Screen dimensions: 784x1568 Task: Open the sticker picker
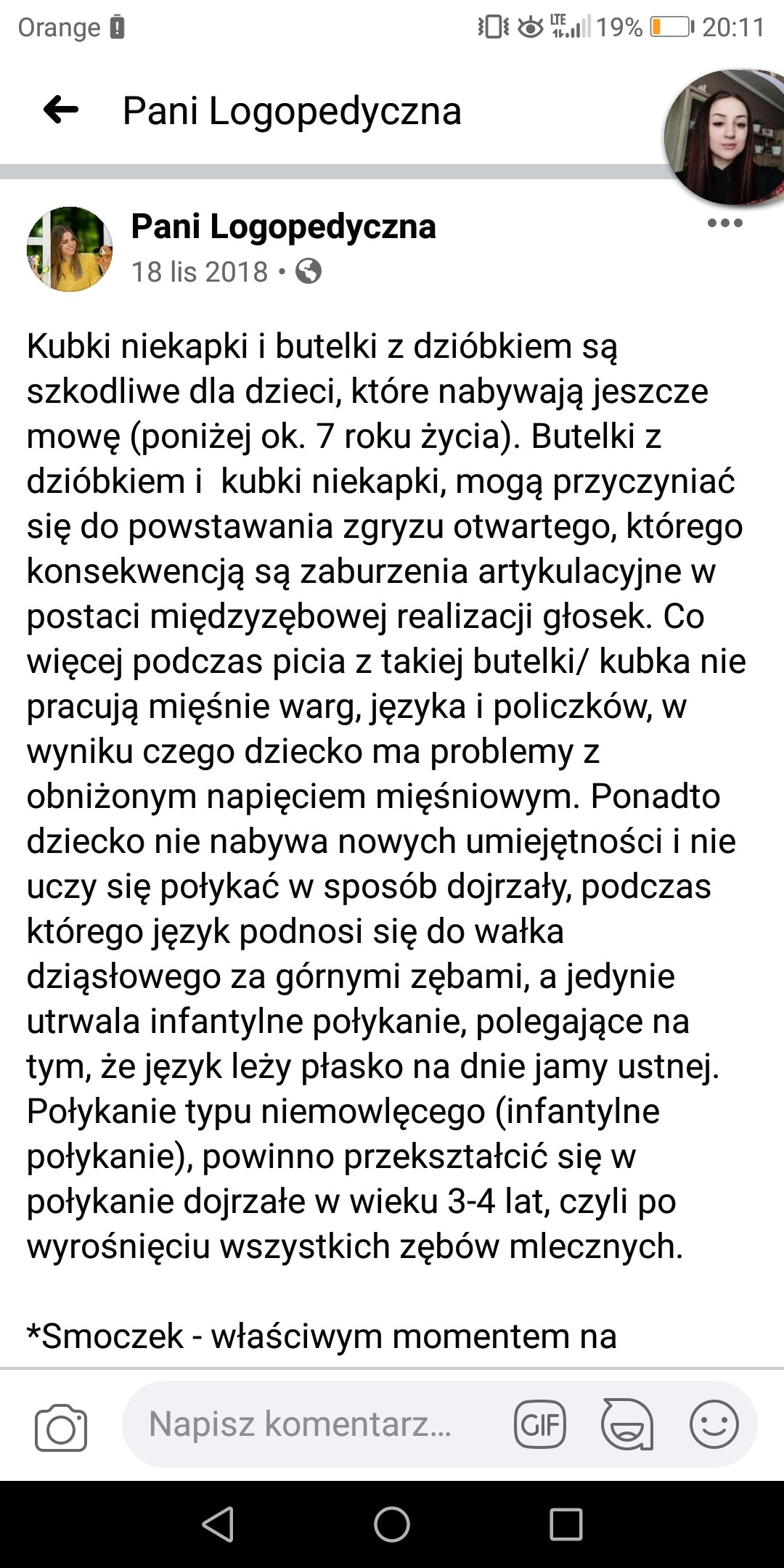point(626,1424)
